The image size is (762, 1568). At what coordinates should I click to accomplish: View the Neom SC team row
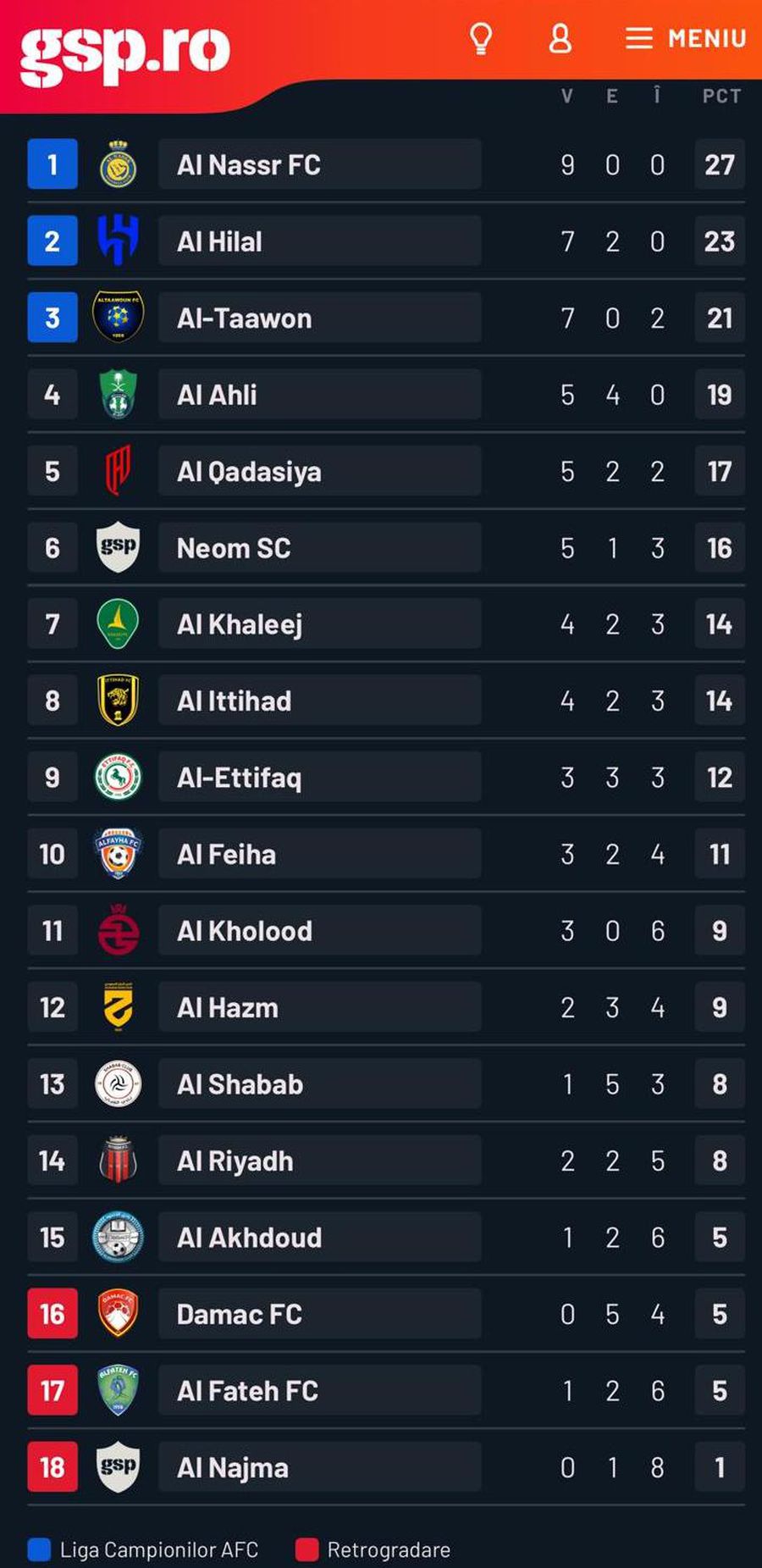(x=319, y=548)
